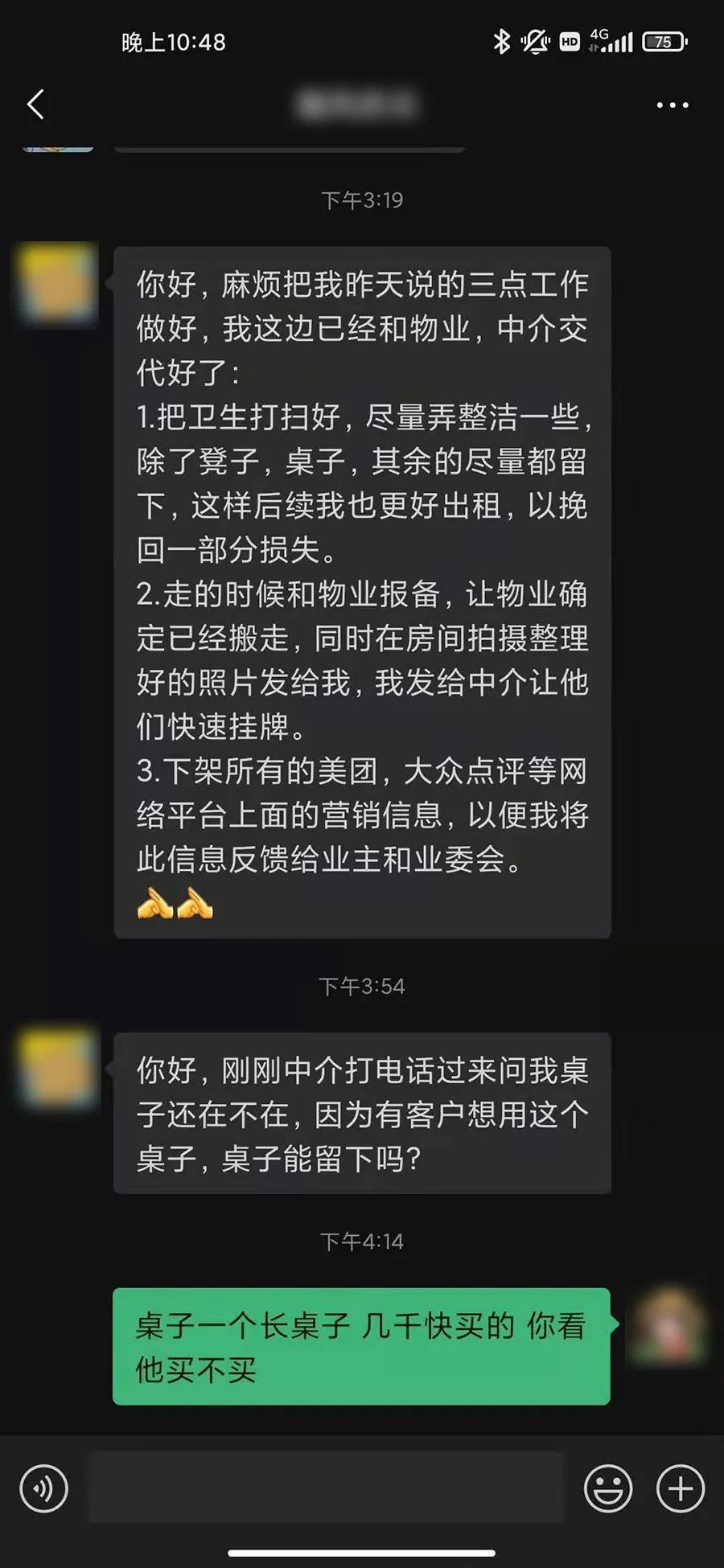This screenshot has height=1568, width=724.
Task: Focus the message text field
Action: [326, 1488]
